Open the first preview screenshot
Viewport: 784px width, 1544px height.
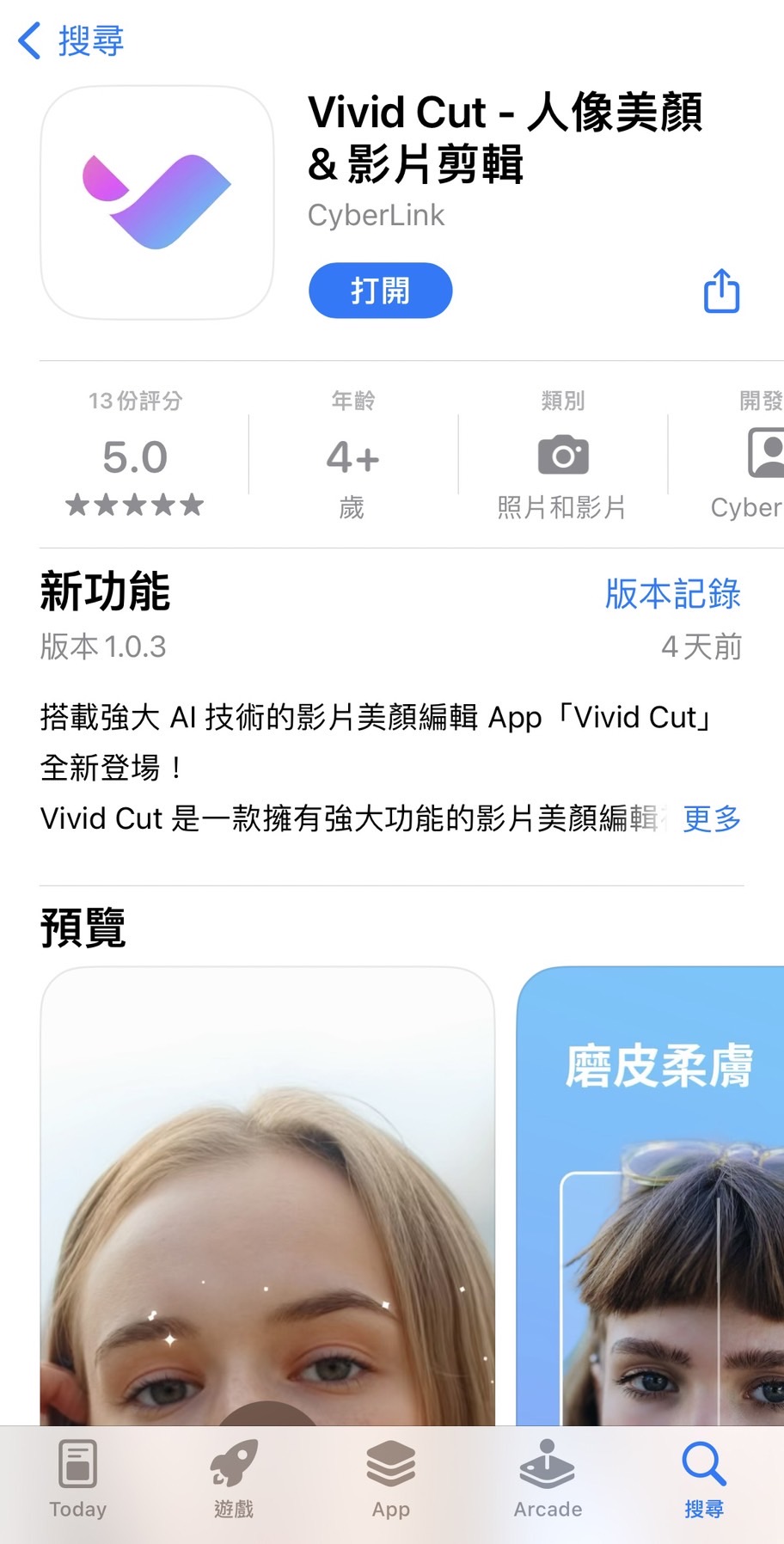[x=267, y=1195]
